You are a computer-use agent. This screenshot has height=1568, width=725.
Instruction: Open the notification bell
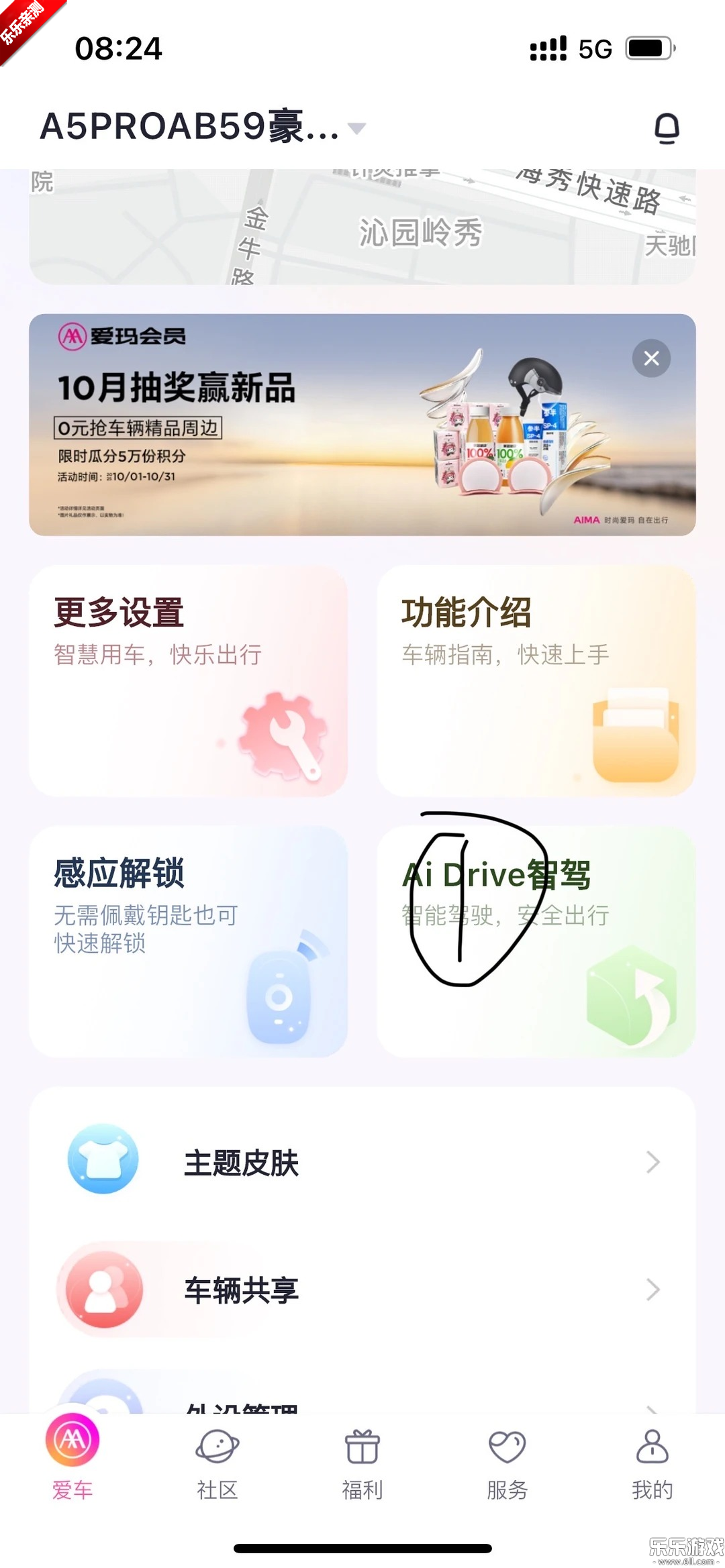668,126
